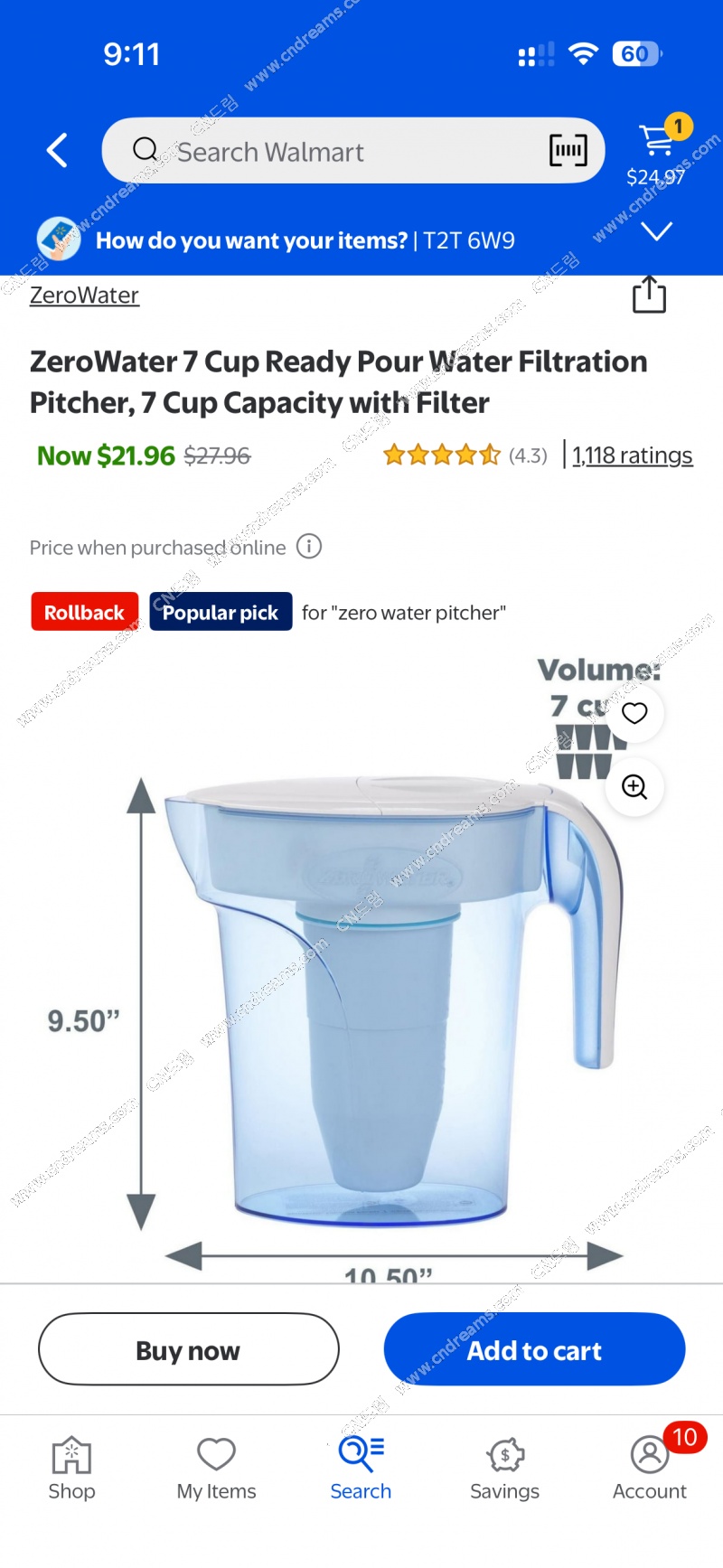Add the pitcher to favorites with the heart

click(634, 713)
